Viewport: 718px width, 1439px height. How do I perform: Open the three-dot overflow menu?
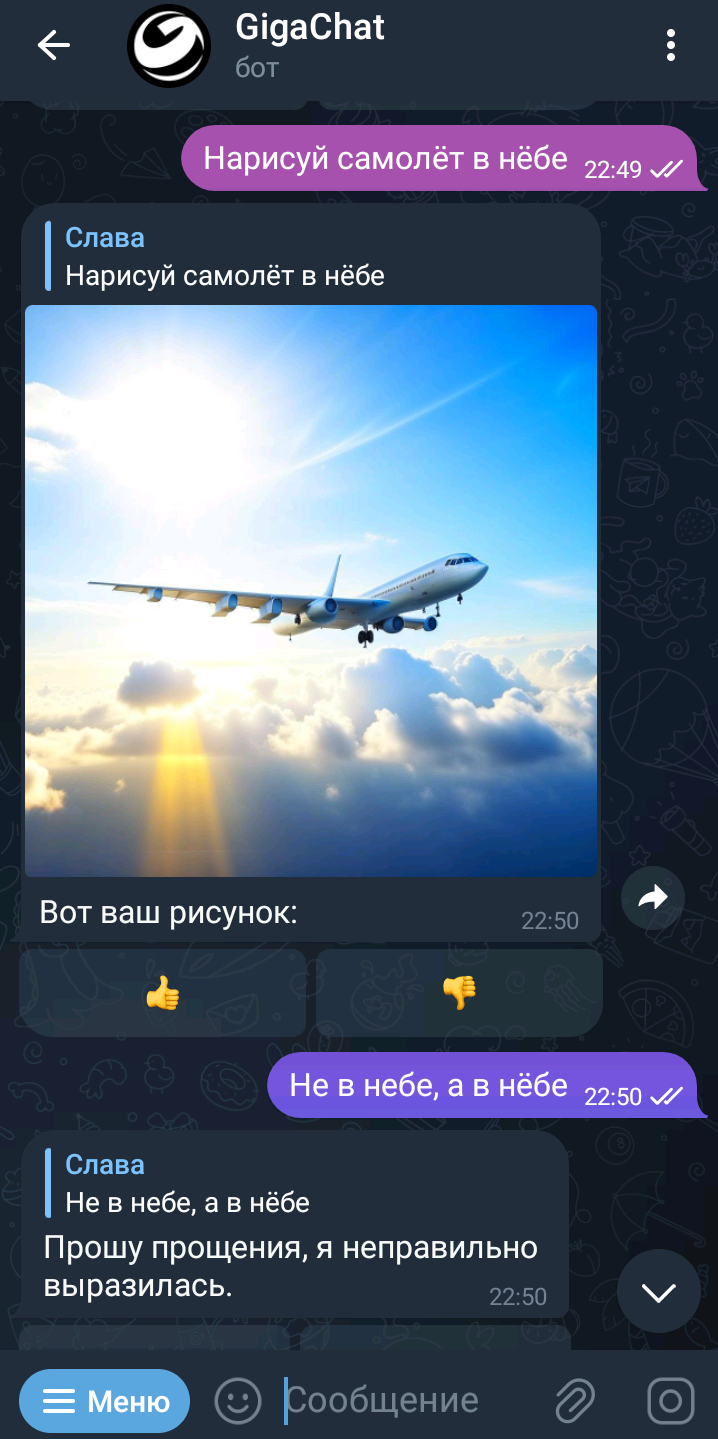pyautogui.click(x=670, y=45)
